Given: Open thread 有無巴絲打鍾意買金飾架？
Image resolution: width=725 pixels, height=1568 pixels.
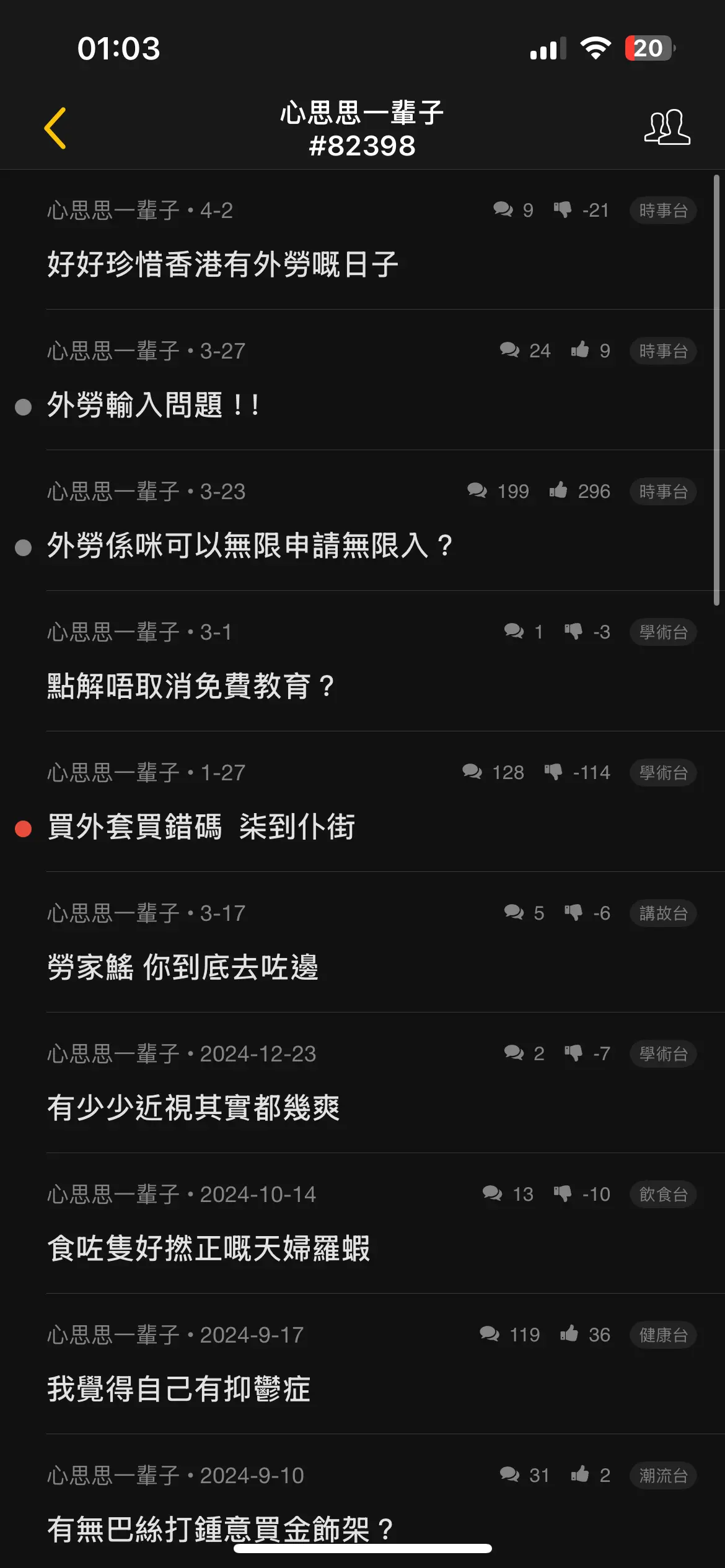Looking at the screenshot, I should coord(221,1530).
